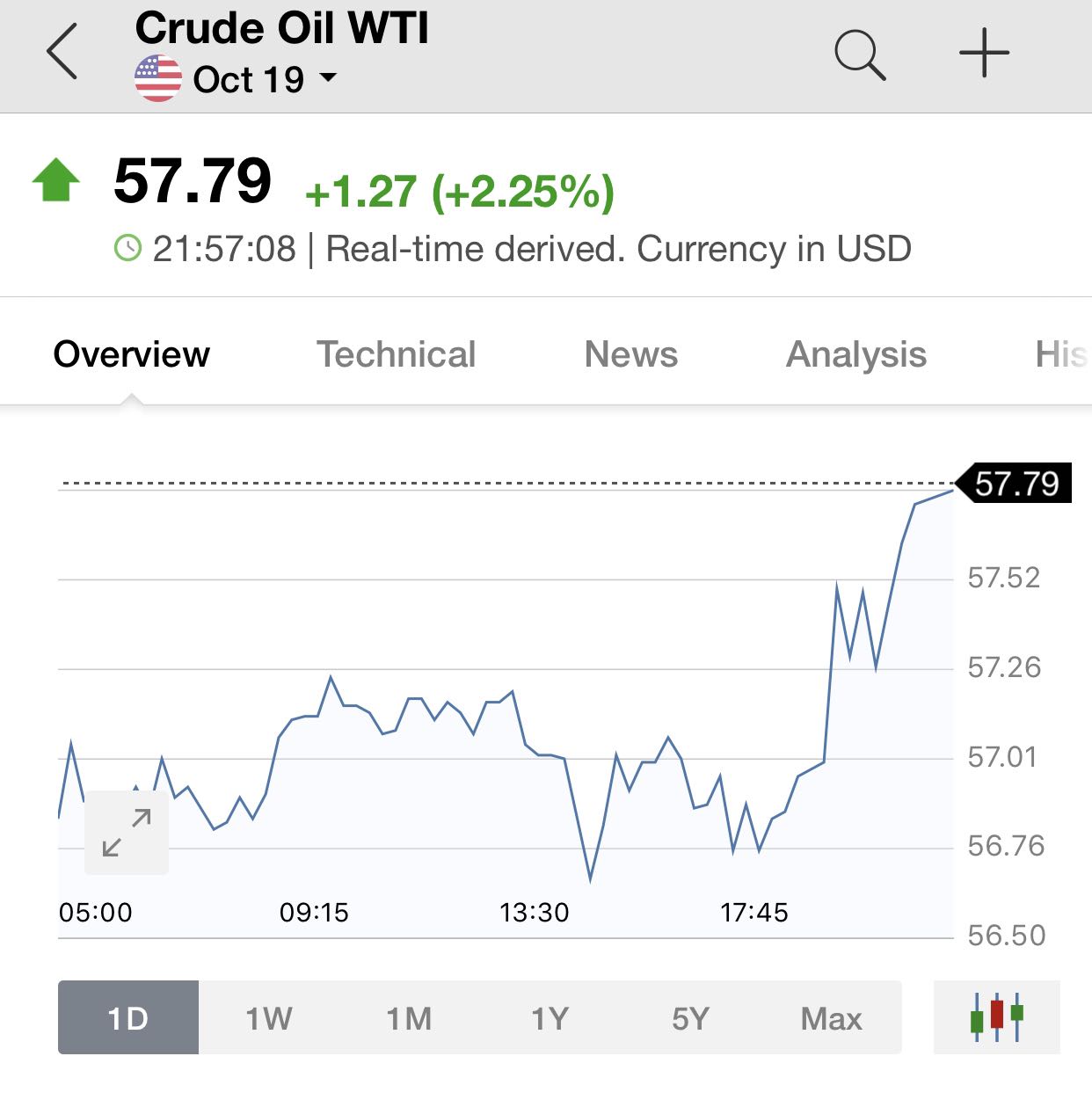Go back using the back arrow
Viewport: 1092px width, 1100px height.
62,52
